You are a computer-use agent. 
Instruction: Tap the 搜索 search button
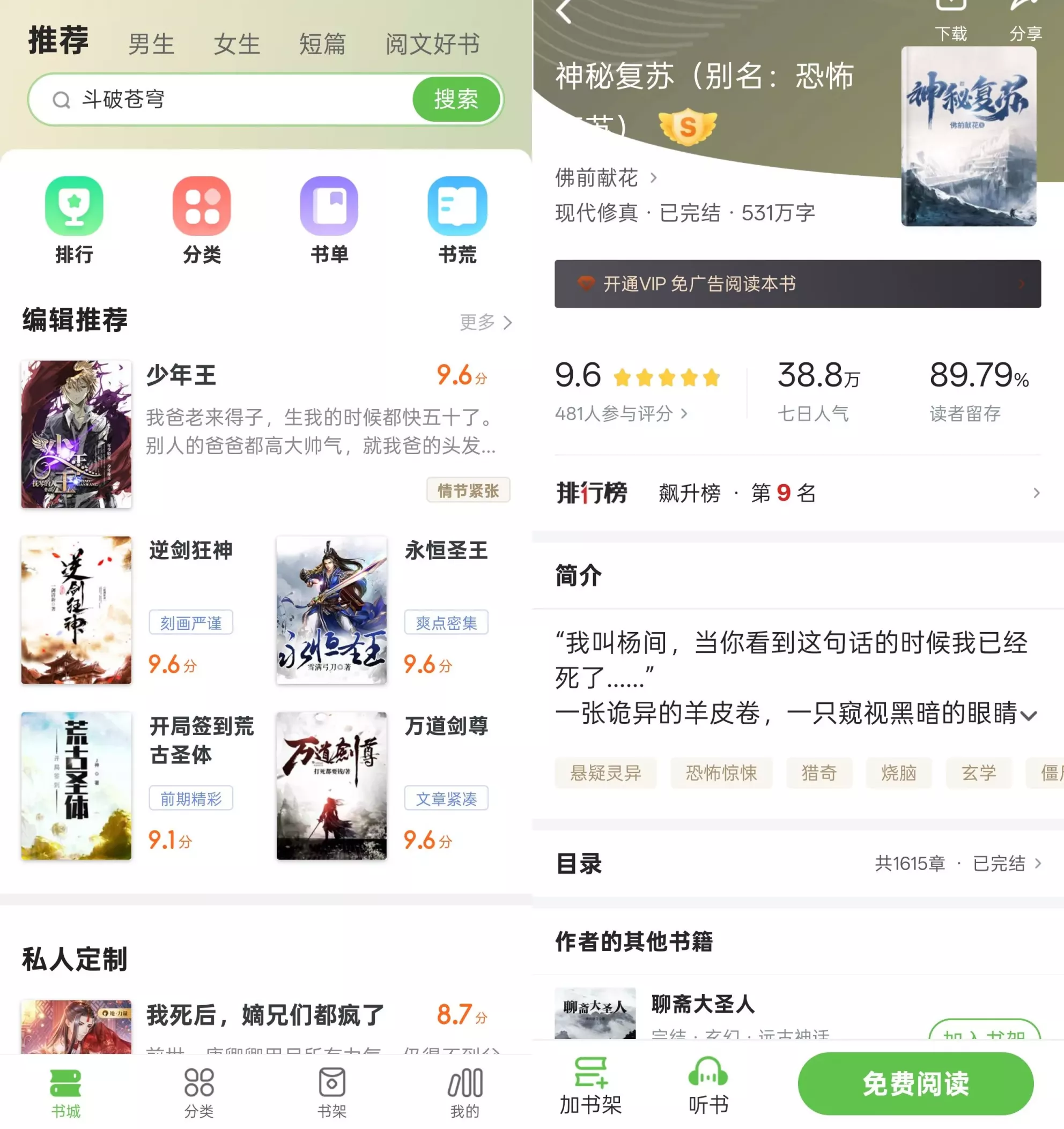[456, 99]
